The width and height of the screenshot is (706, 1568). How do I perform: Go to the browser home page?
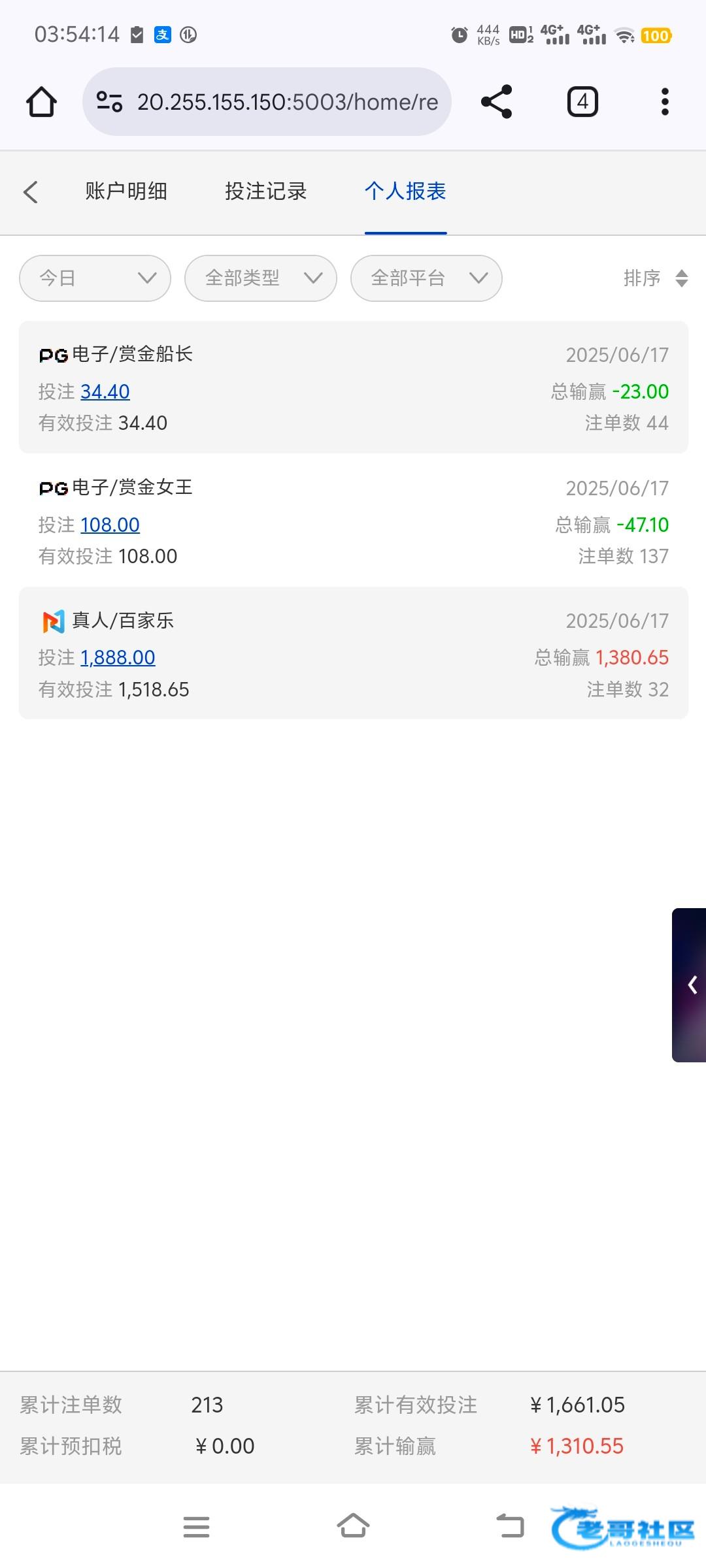click(x=41, y=102)
